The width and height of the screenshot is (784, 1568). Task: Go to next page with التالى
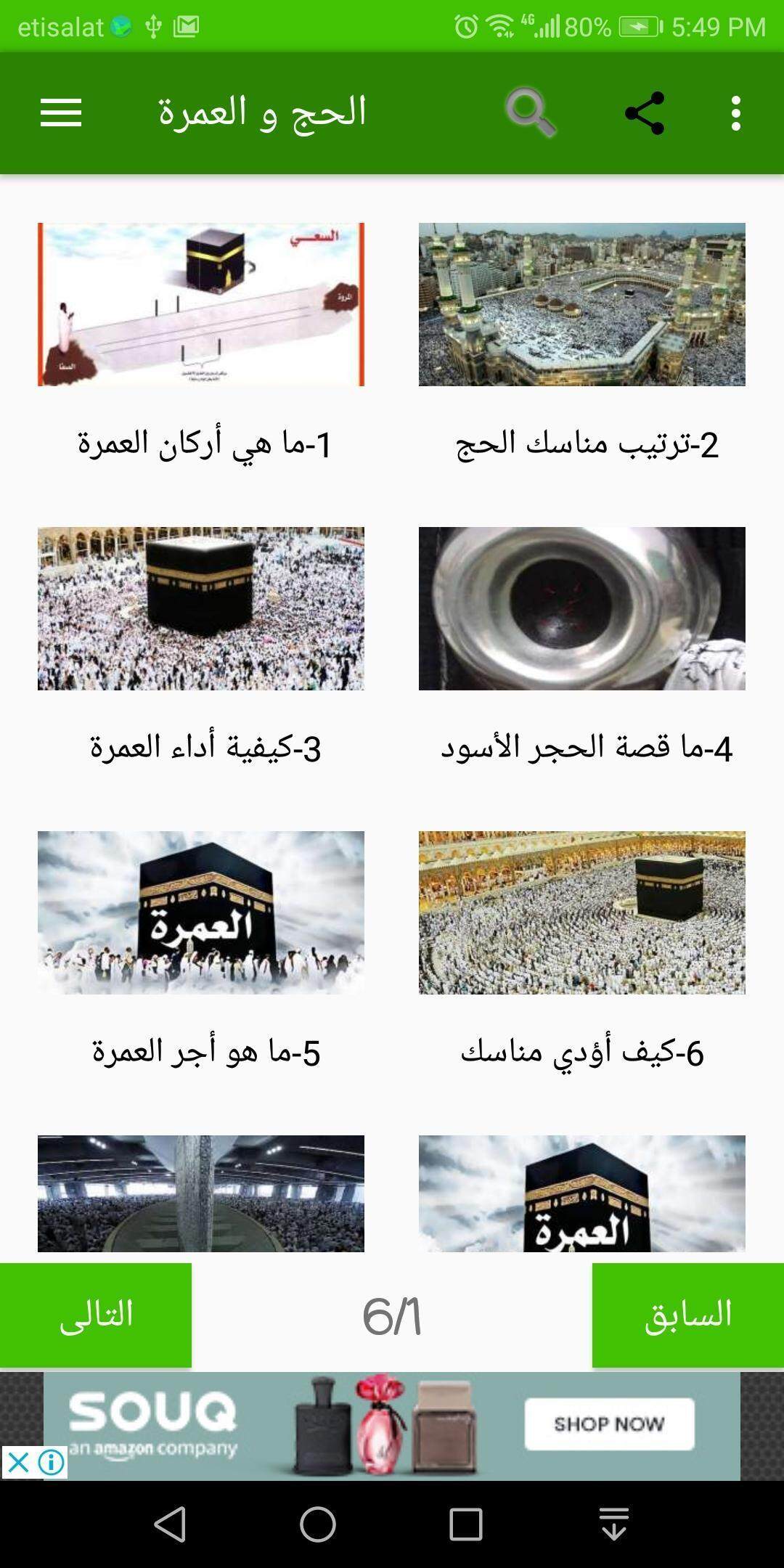point(96,1315)
